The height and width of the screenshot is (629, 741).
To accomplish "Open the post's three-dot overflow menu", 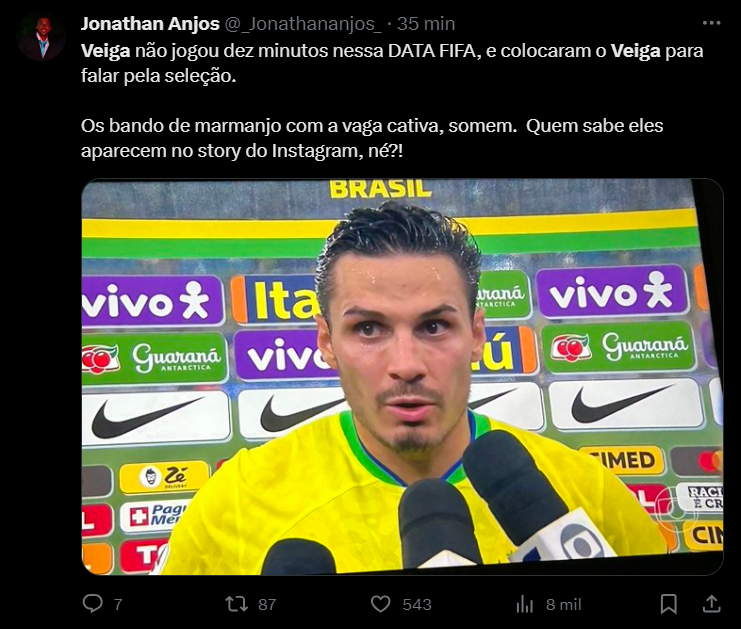I will tap(711, 23).
